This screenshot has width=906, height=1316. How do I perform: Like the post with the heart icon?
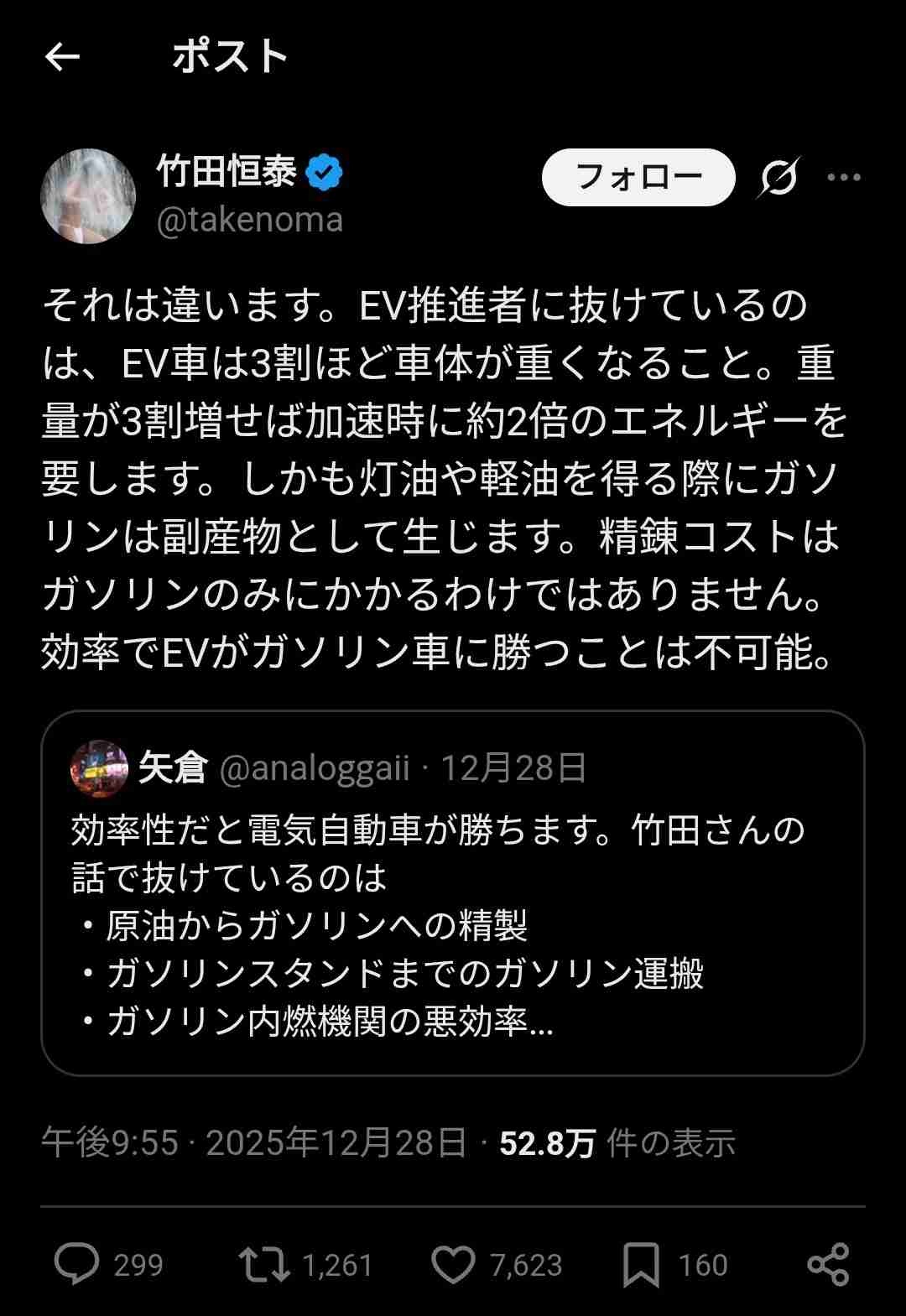tap(453, 1264)
